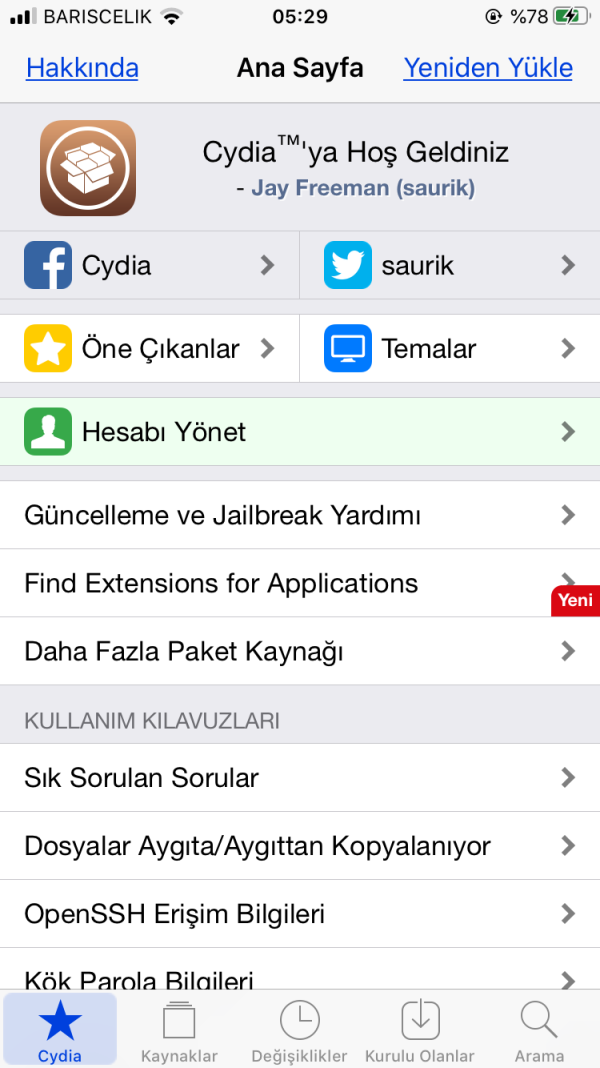Open OpenSSH Erişim Bilgileri
The height and width of the screenshot is (1068, 600).
[300, 914]
